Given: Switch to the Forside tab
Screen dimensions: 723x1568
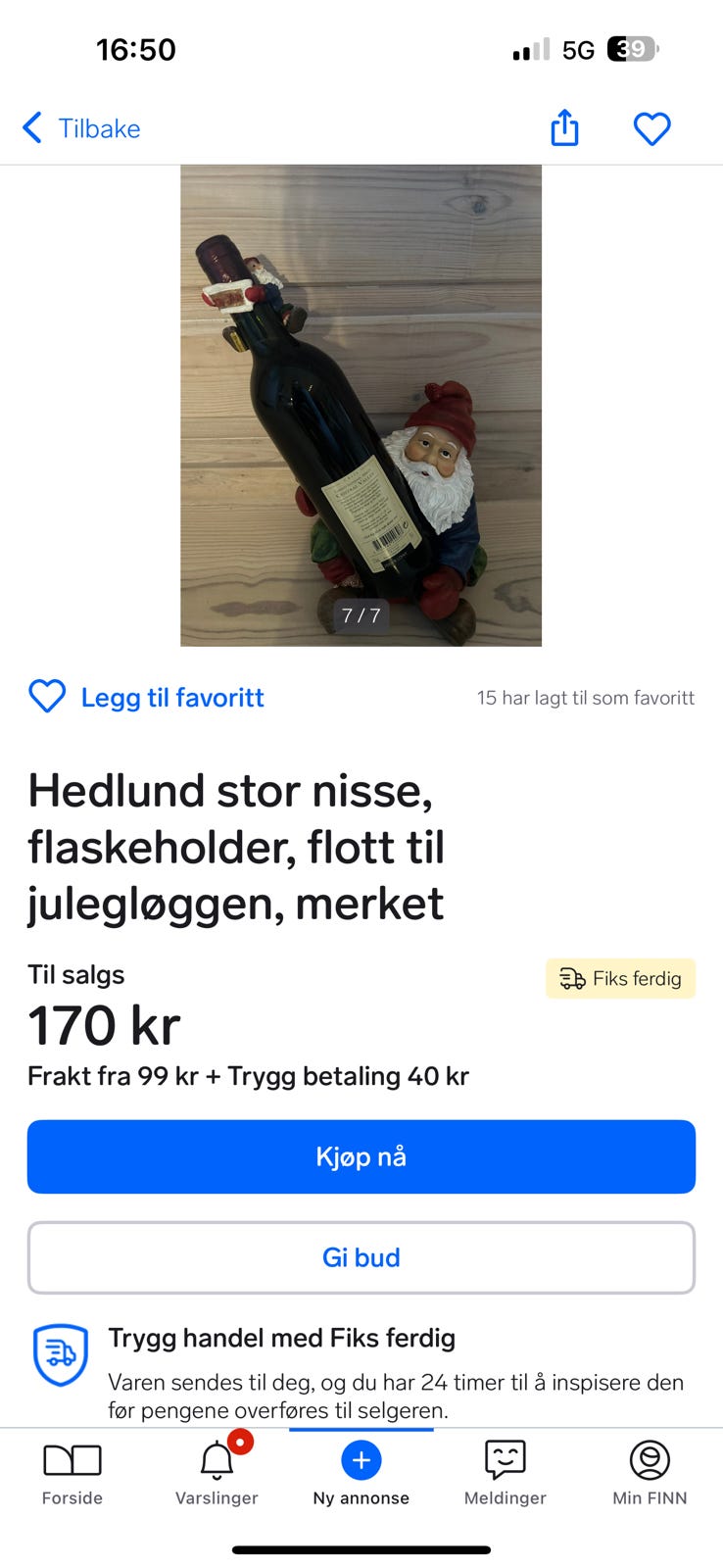Looking at the screenshot, I should point(72,1472).
